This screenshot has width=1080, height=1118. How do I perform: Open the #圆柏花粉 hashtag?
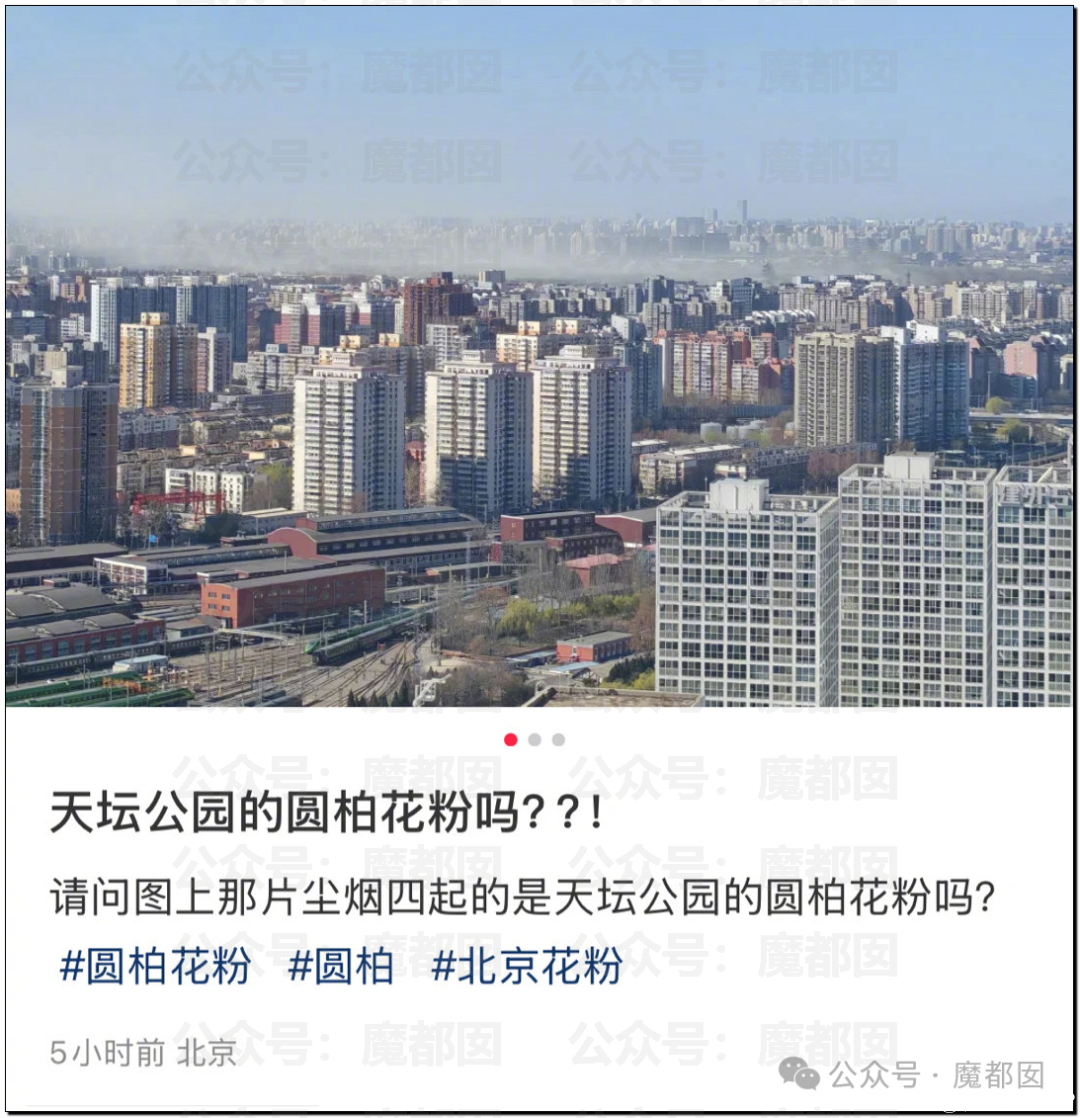pos(155,966)
